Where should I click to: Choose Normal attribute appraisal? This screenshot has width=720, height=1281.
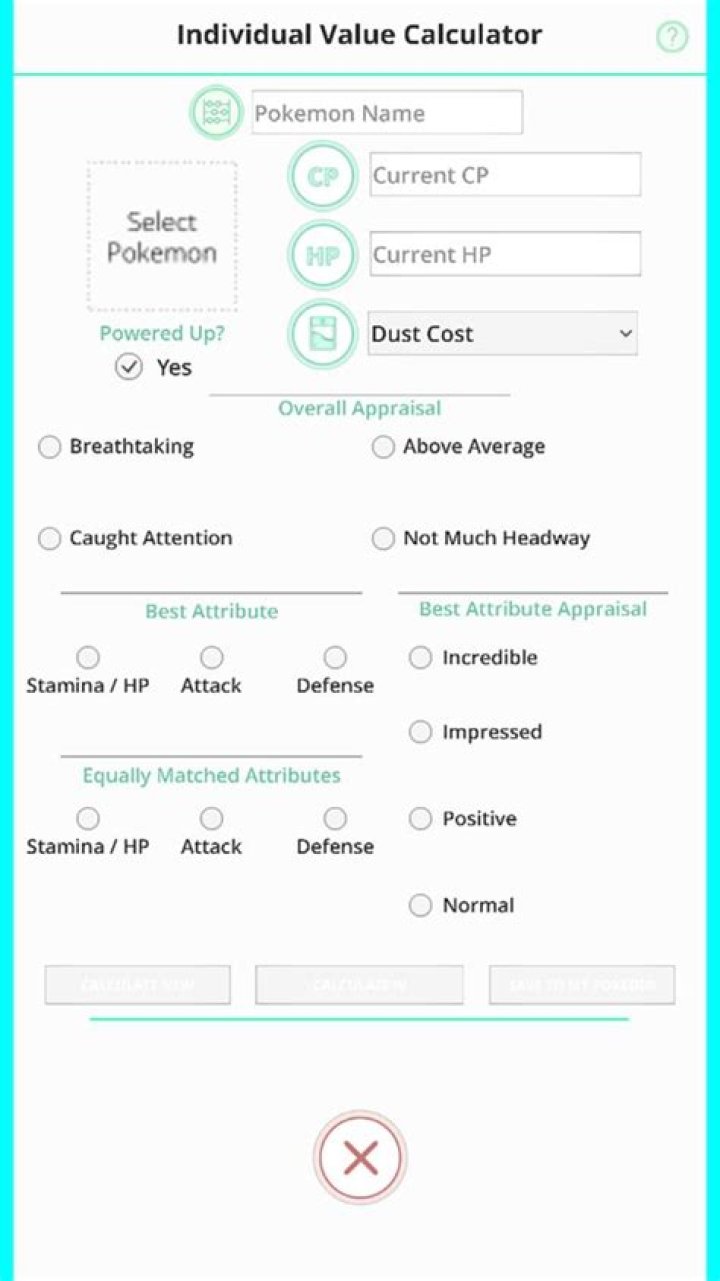pyautogui.click(x=421, y=906)
